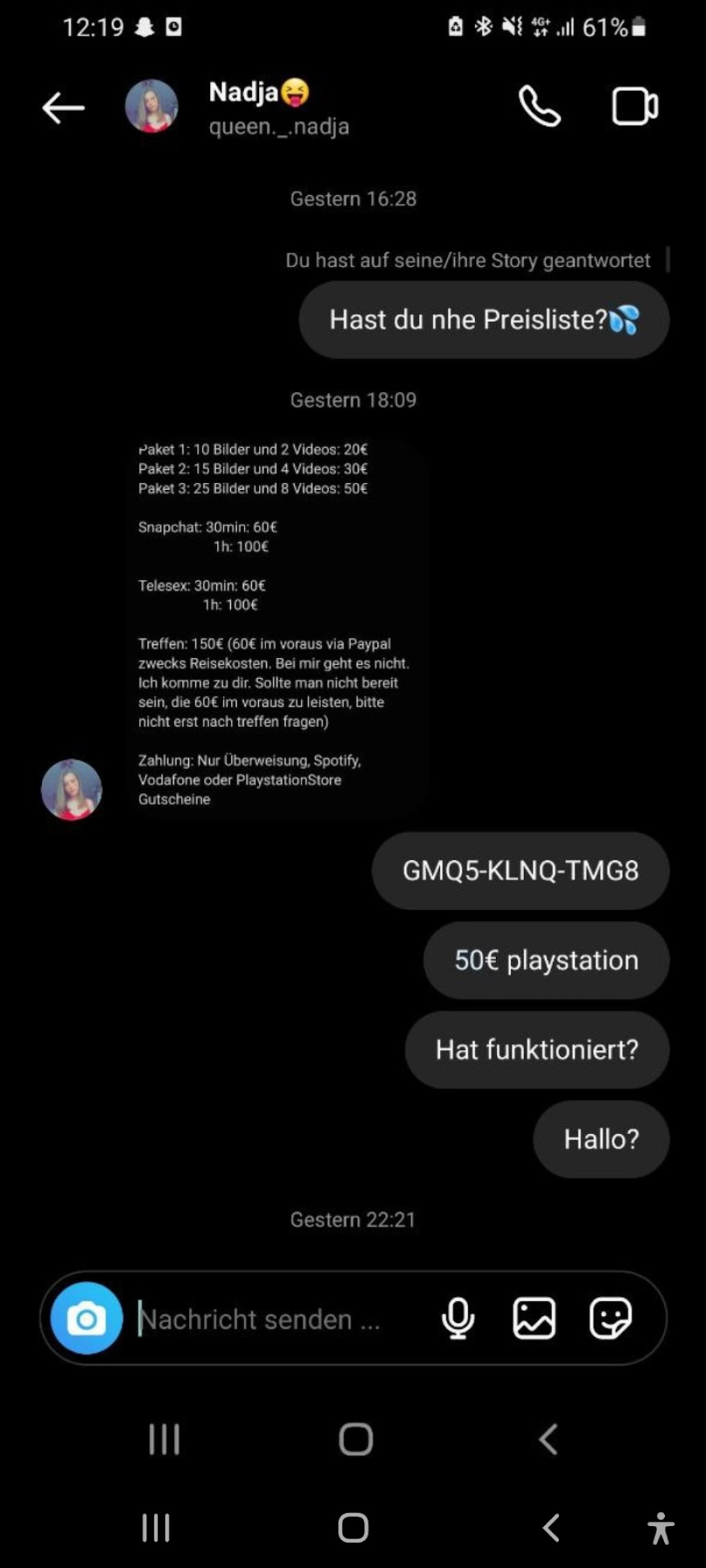Focus the Nachricht senden text field

point(275,1319)
